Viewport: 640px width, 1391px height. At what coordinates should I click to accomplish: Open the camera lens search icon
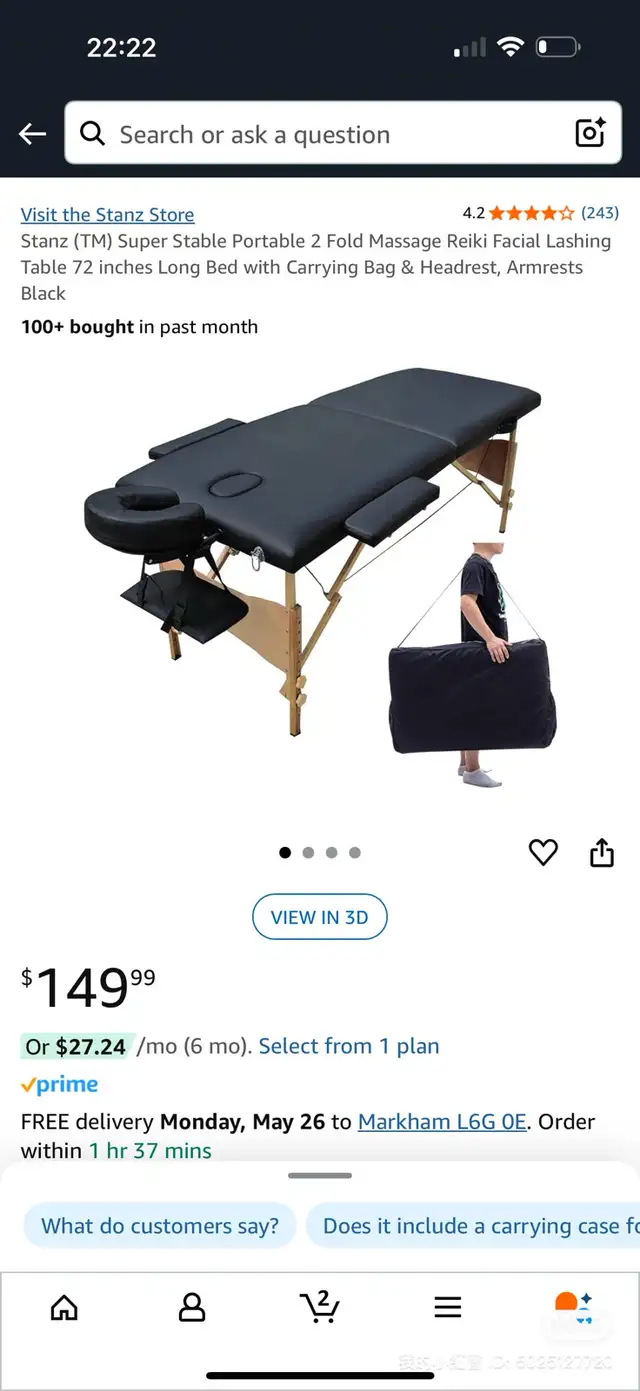click(x=590, y=133)
